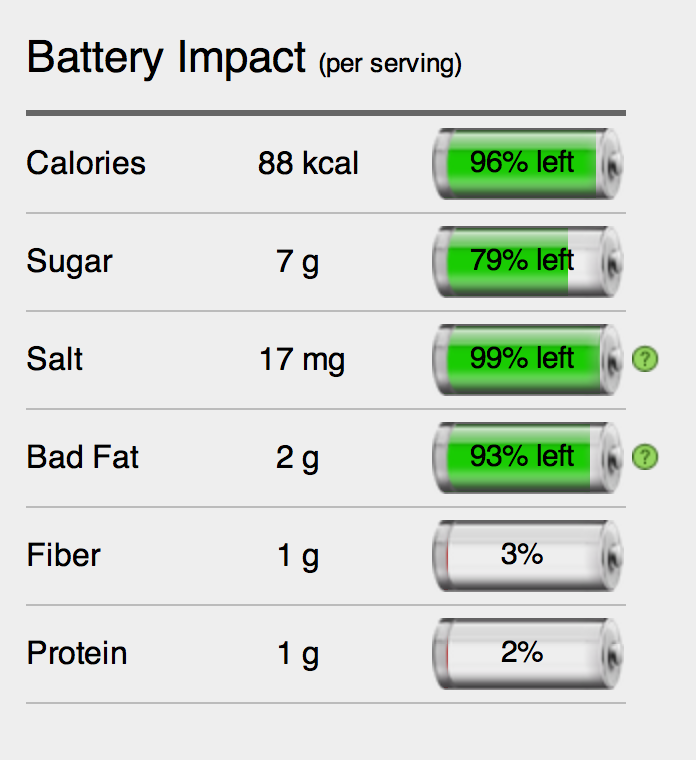Open the help icon next to Salt
Screen dimensions: 696x760
(x=646, y=360)
